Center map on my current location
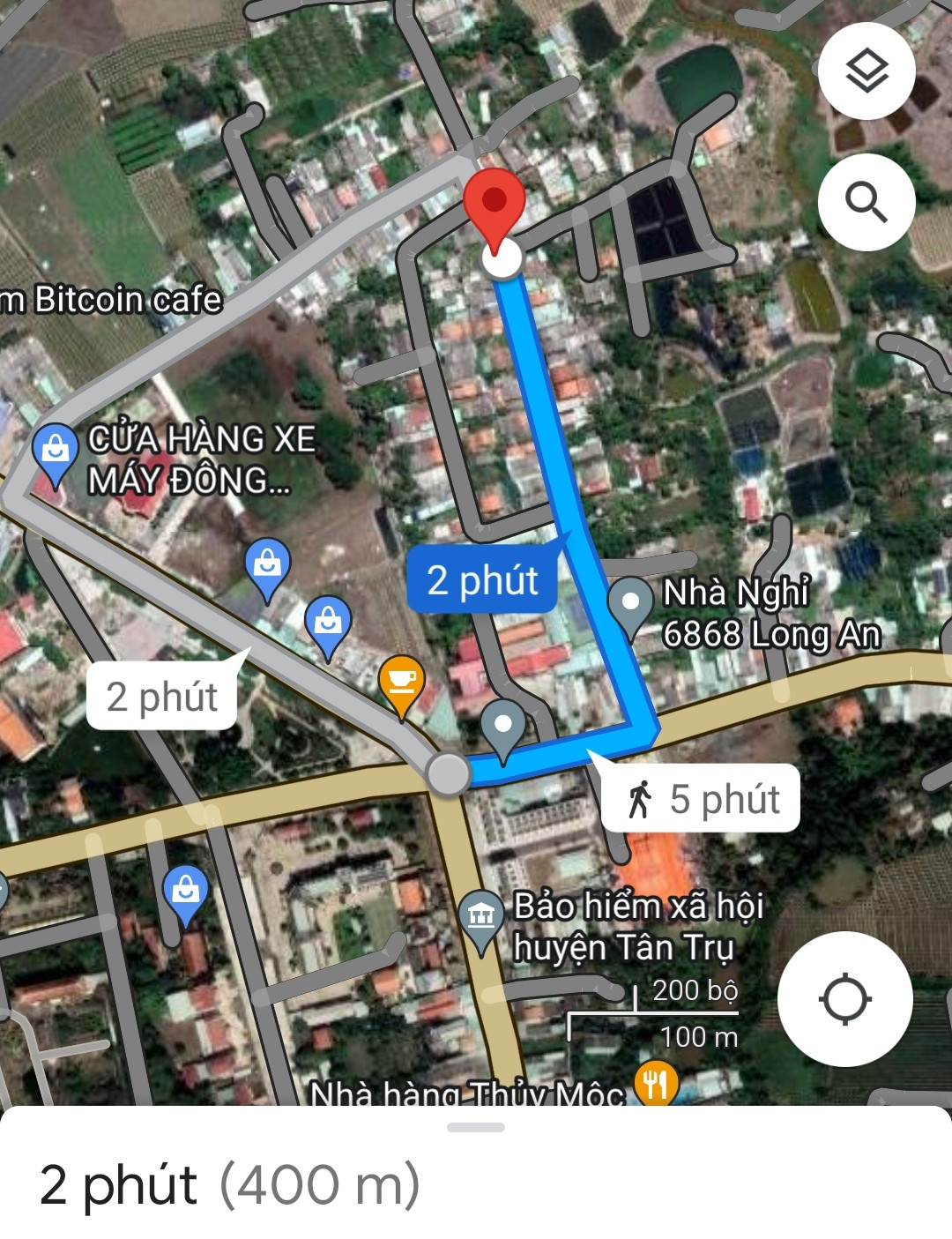952x1239 pixels. click(x=844, y=999)
